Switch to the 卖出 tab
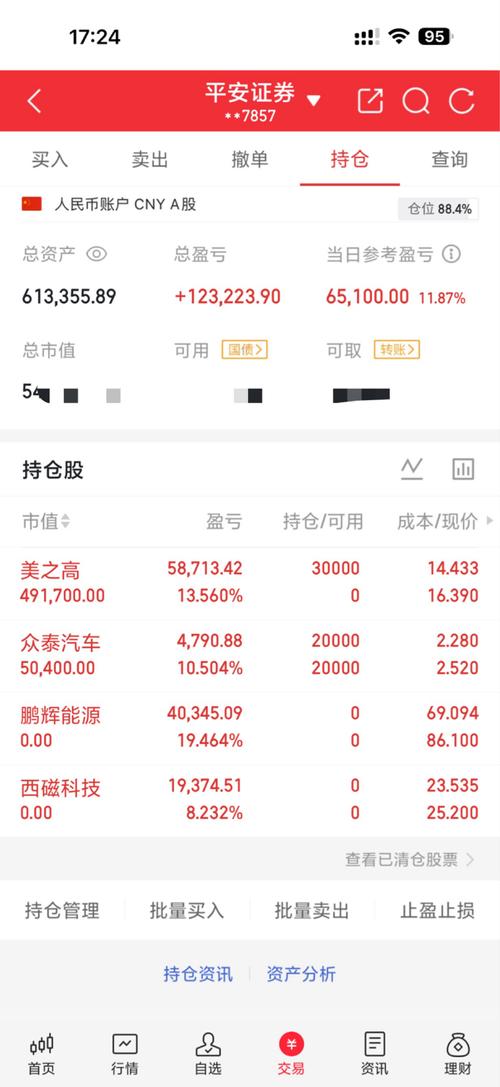The image size is (500, 1087). point(150,159)
